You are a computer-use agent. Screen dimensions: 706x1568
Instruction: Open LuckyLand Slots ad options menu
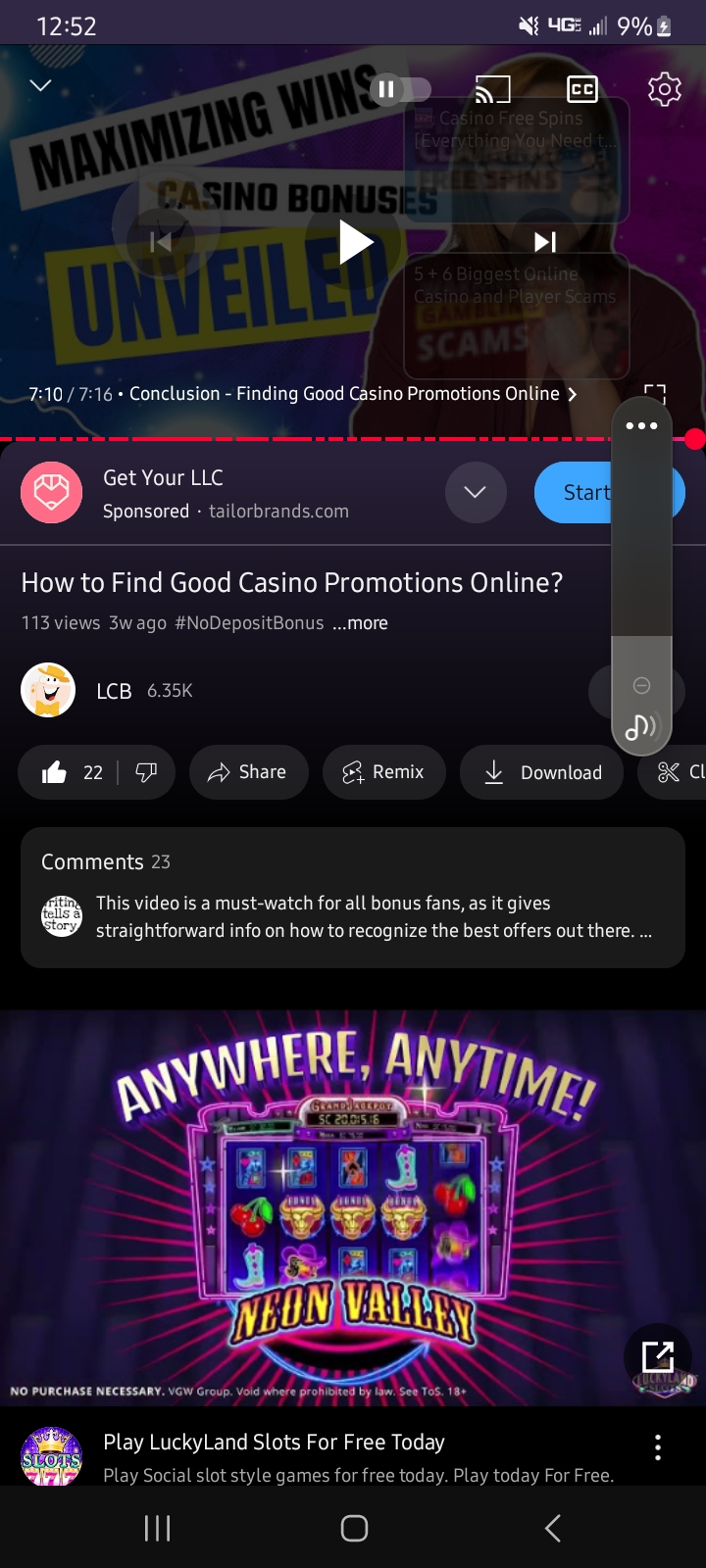tap(658, 1447)
